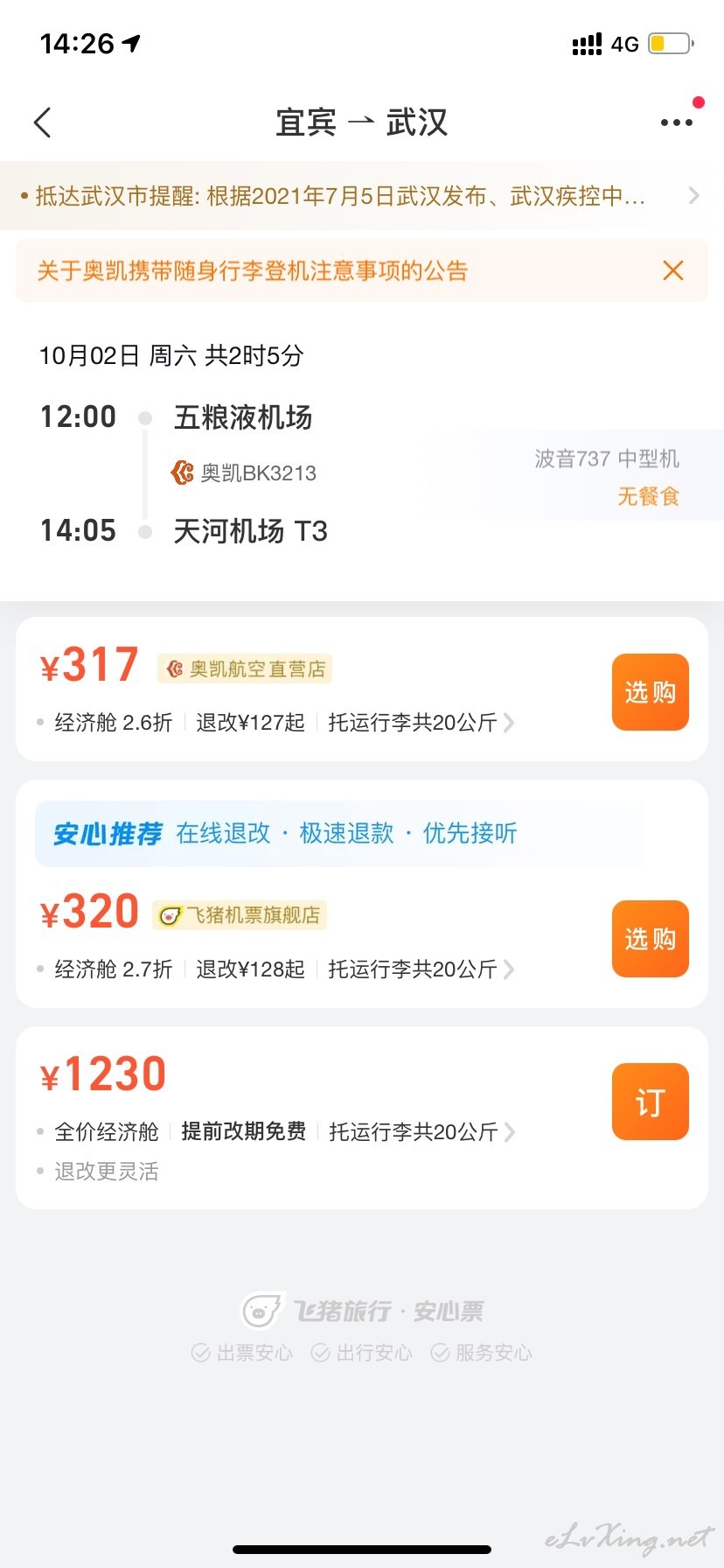Expand baggage details for the ¥320 fare
This screenshot has height=1568, width=724.
(421, 969)
